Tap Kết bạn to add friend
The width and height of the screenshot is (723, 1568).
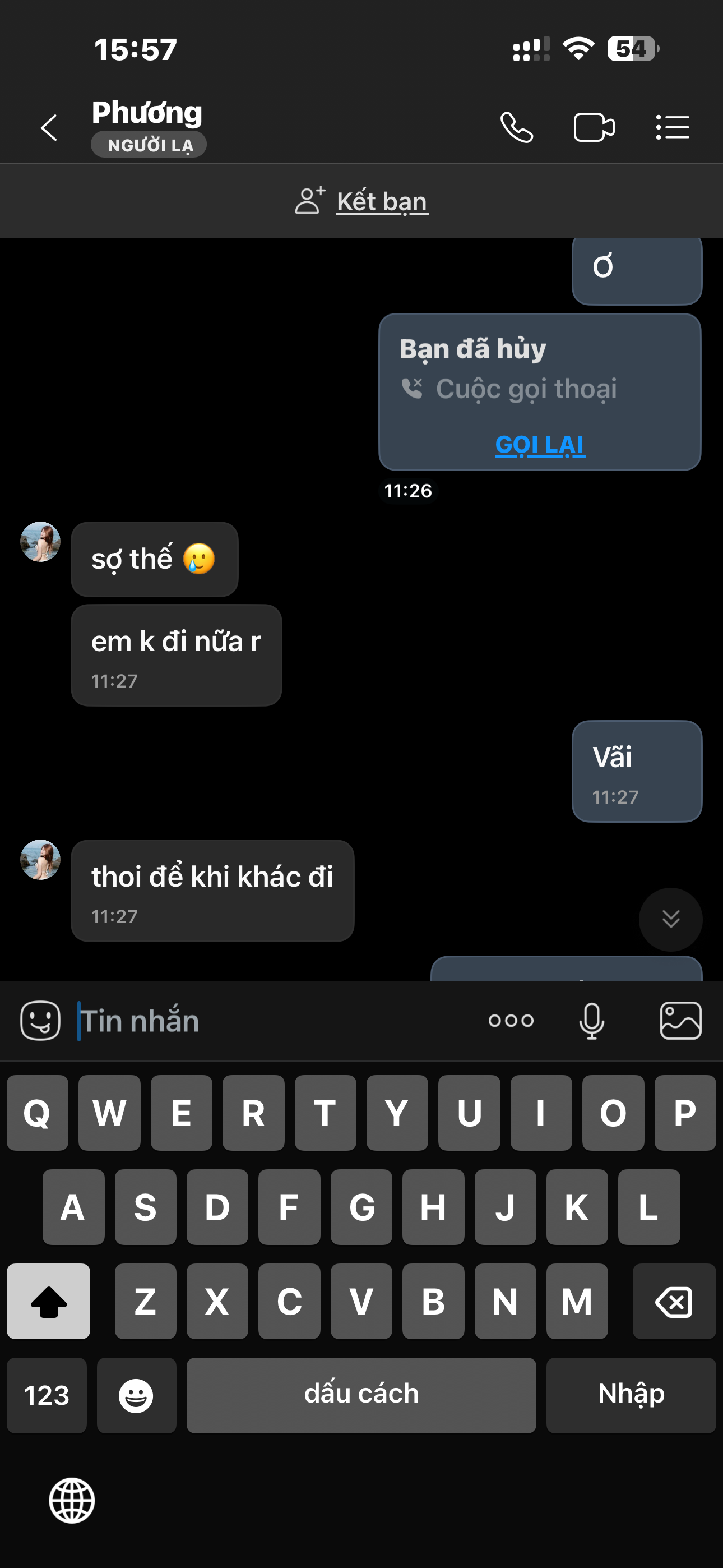click(382, 201)
